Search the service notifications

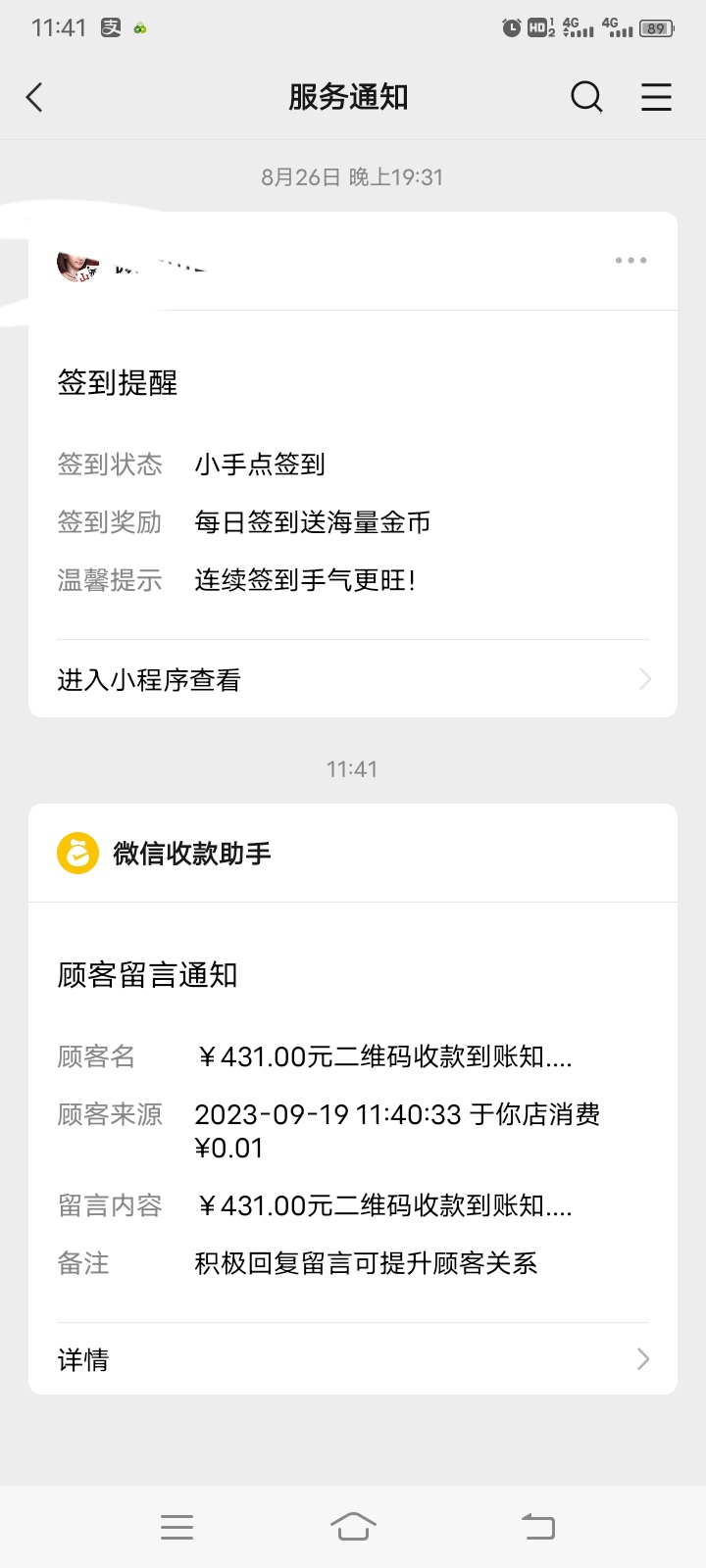coord(586,97)
